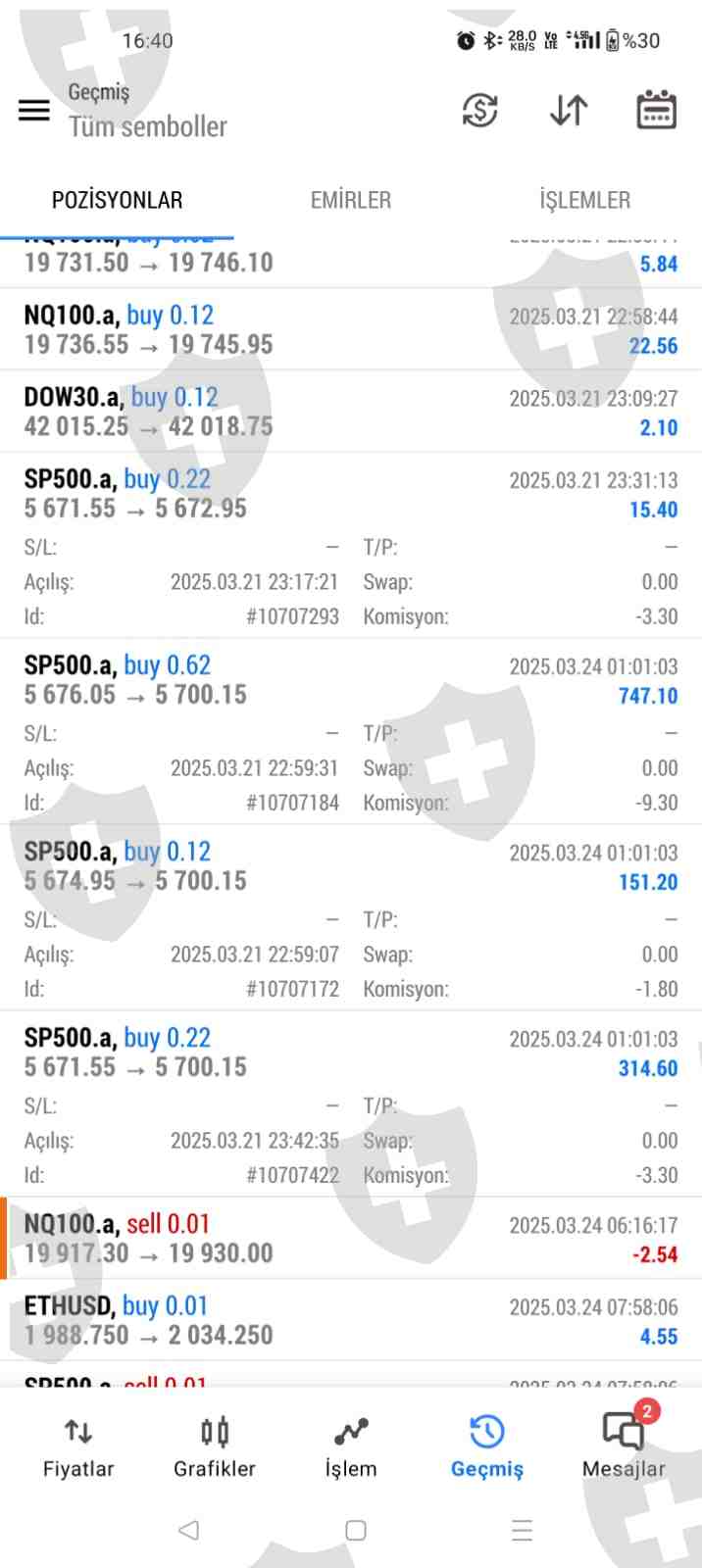Open the calendar date range picker
Screen dimensions: 702x1568
click(656, 110)
